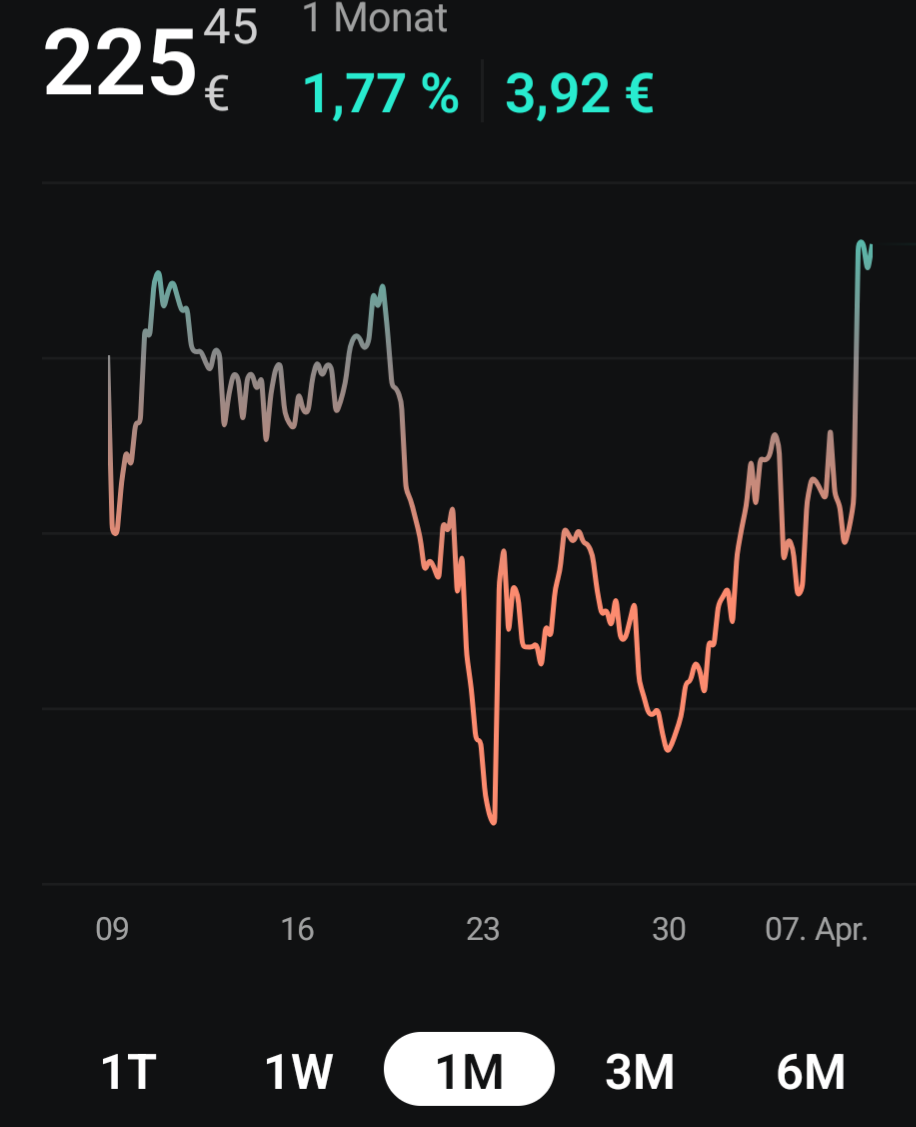Screen dimensions: 916x1127
Task: Select the 1W time range
Action: [x=299, y=1072]
